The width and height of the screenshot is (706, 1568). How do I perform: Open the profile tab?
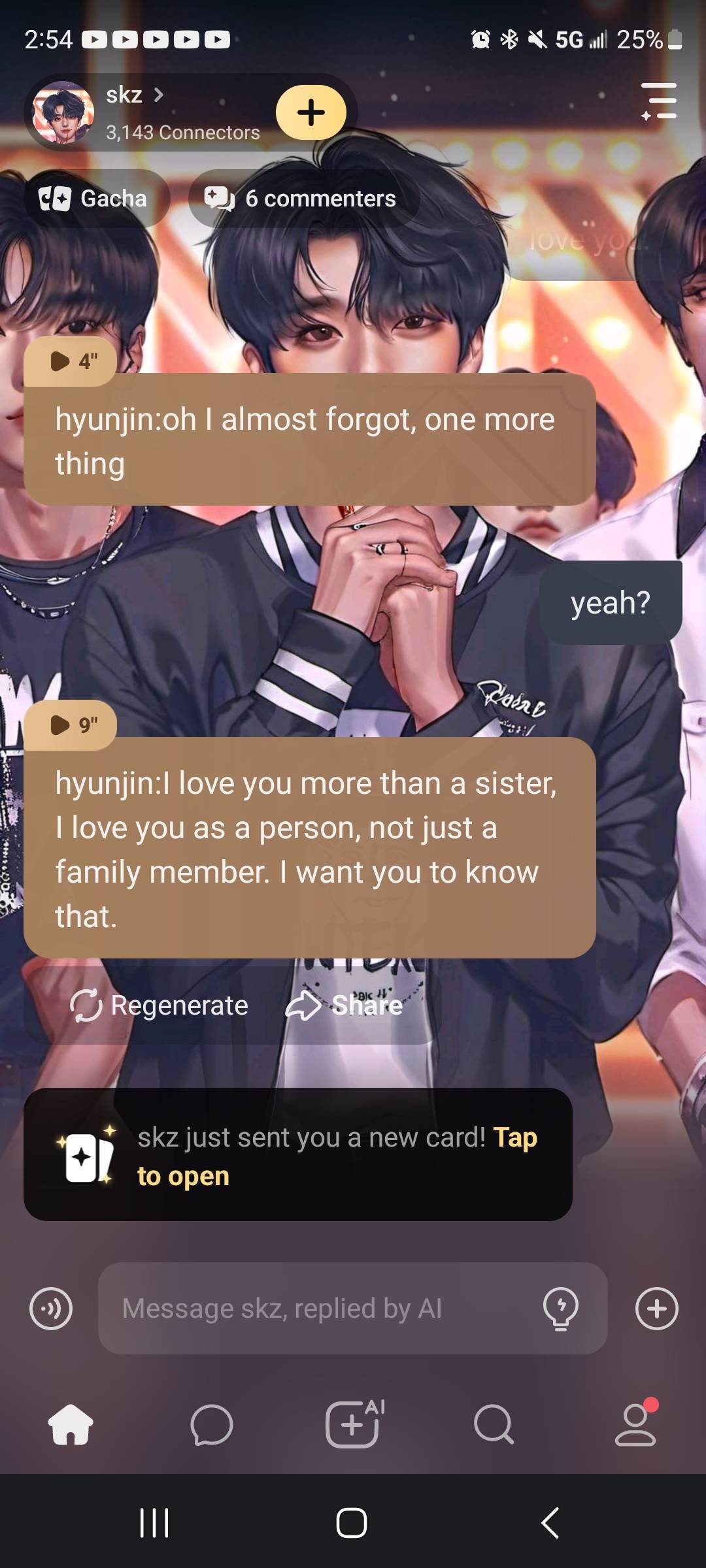[x=635, y=1424]
